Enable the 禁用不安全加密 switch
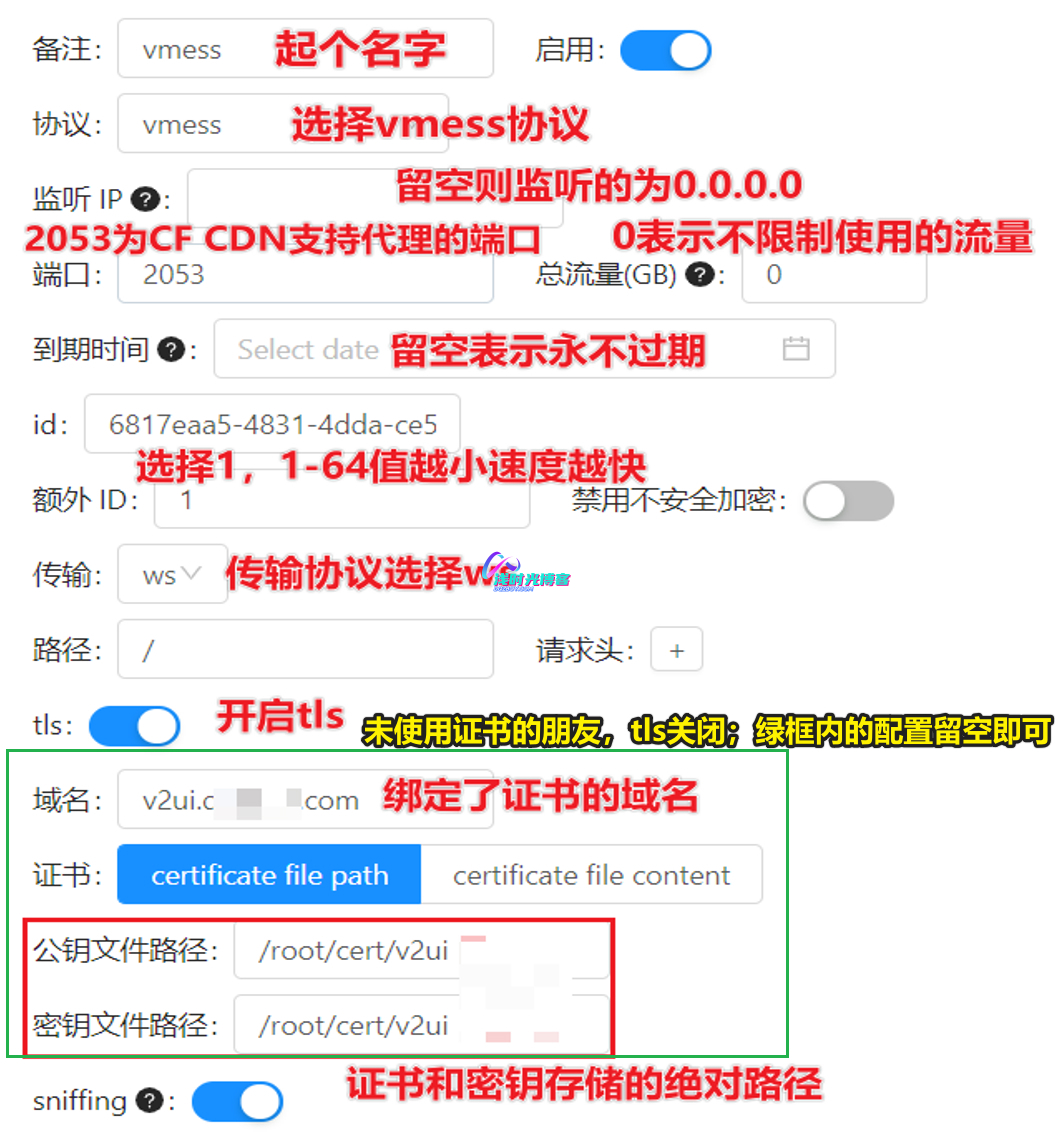 (848, 500)
